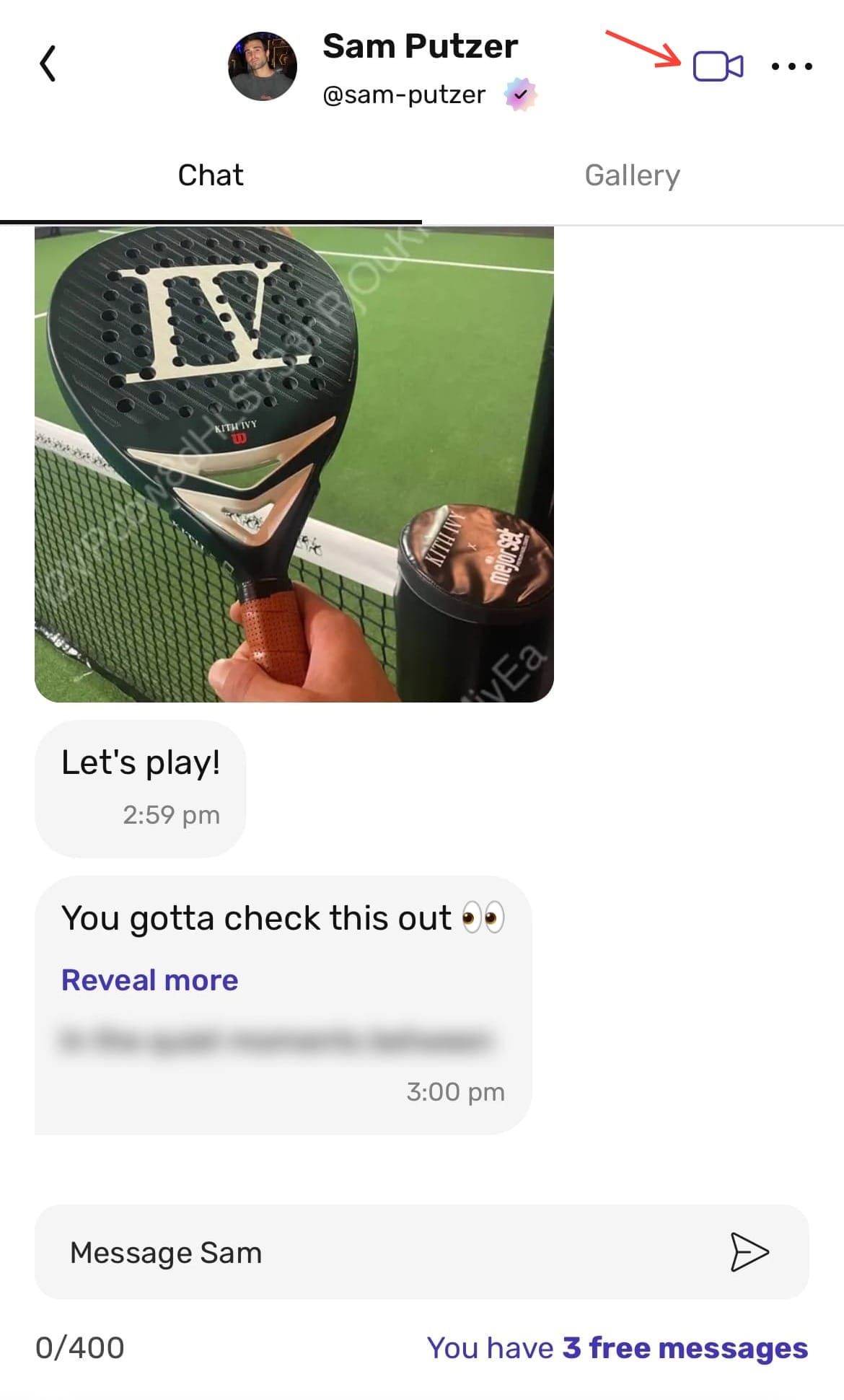Focus the Message Sam text field
The height and width of the screenshot is (1400, 844).
click(x=375, y=1253)
